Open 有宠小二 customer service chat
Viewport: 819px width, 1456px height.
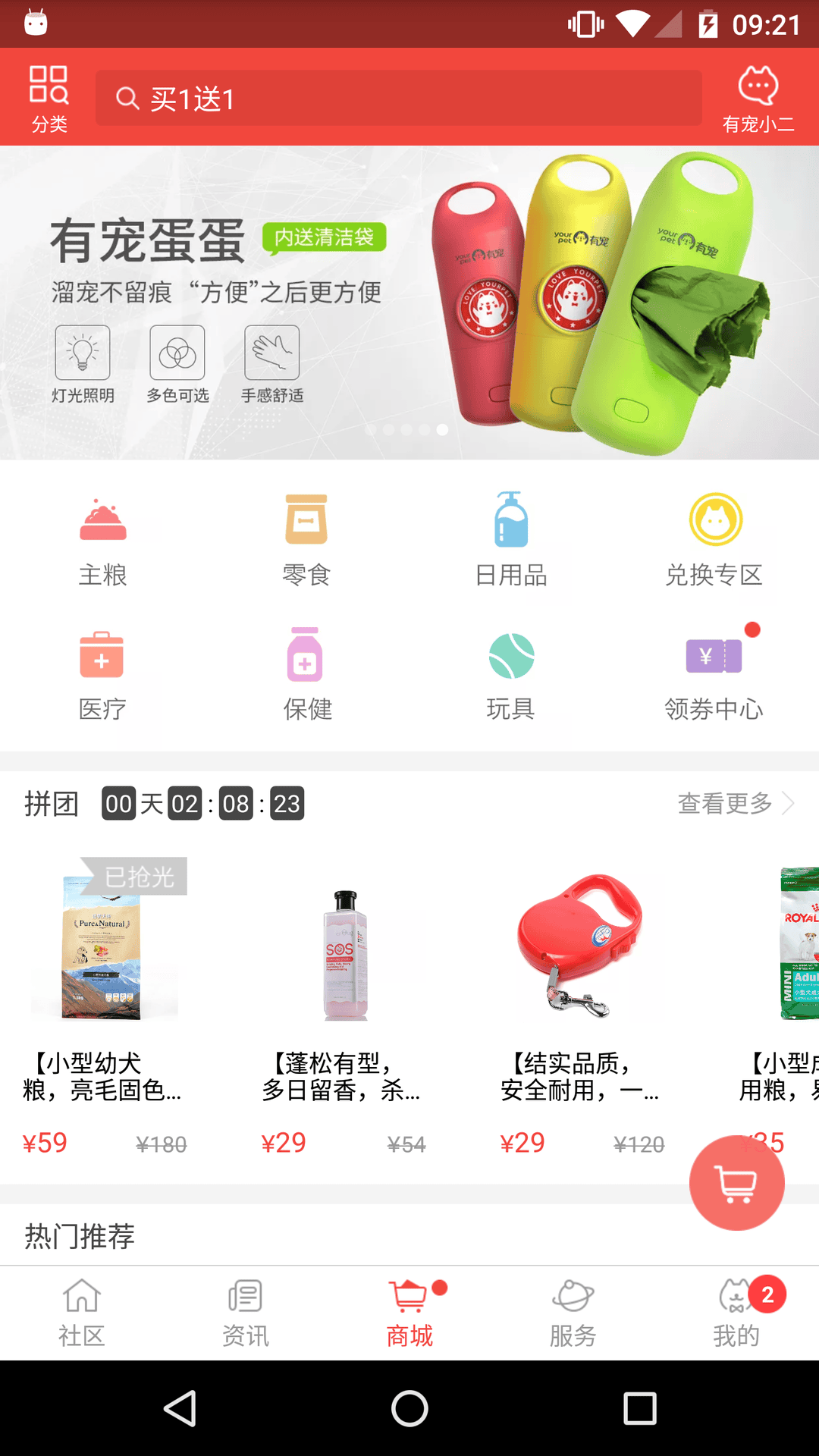[758, 99]
